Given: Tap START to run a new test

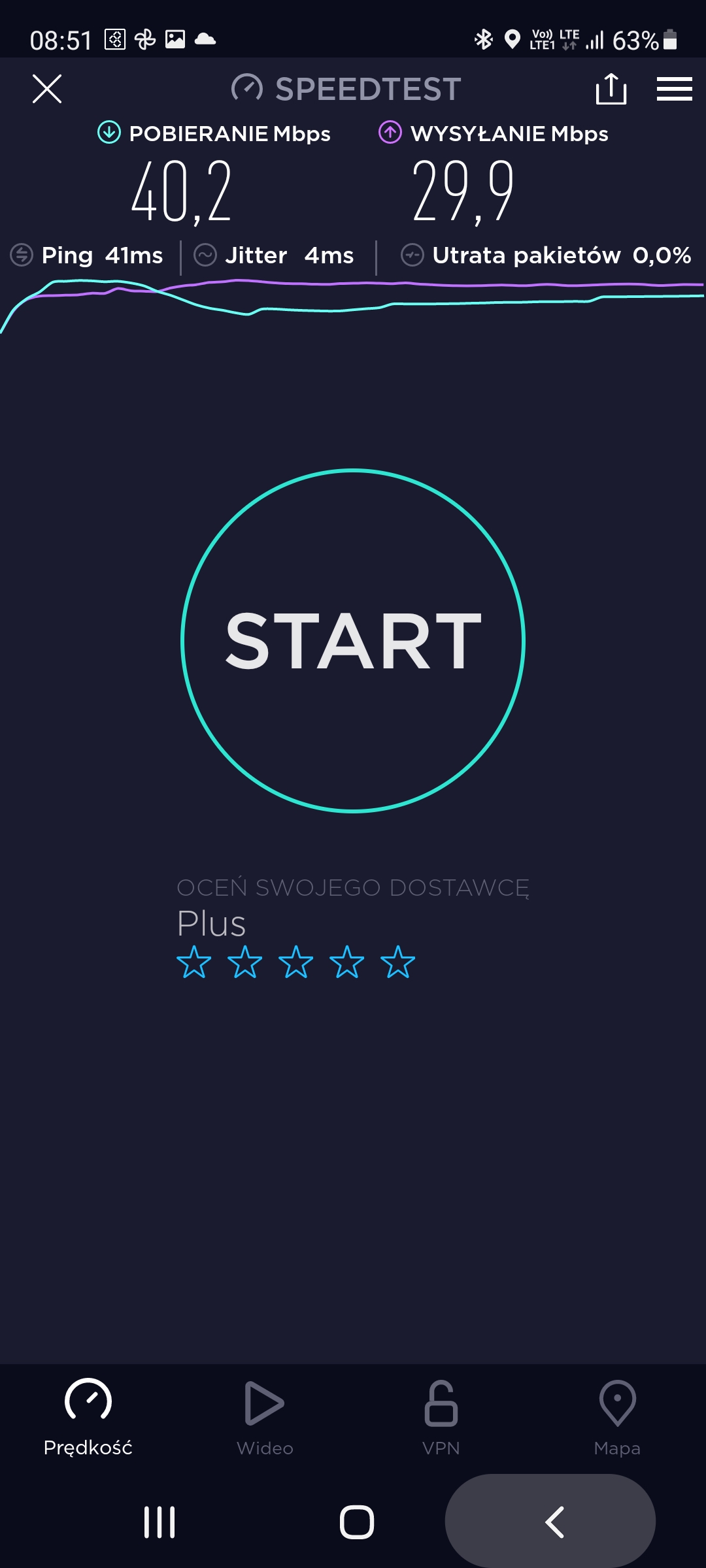Looking at the screenshot, I should (353, 640).
